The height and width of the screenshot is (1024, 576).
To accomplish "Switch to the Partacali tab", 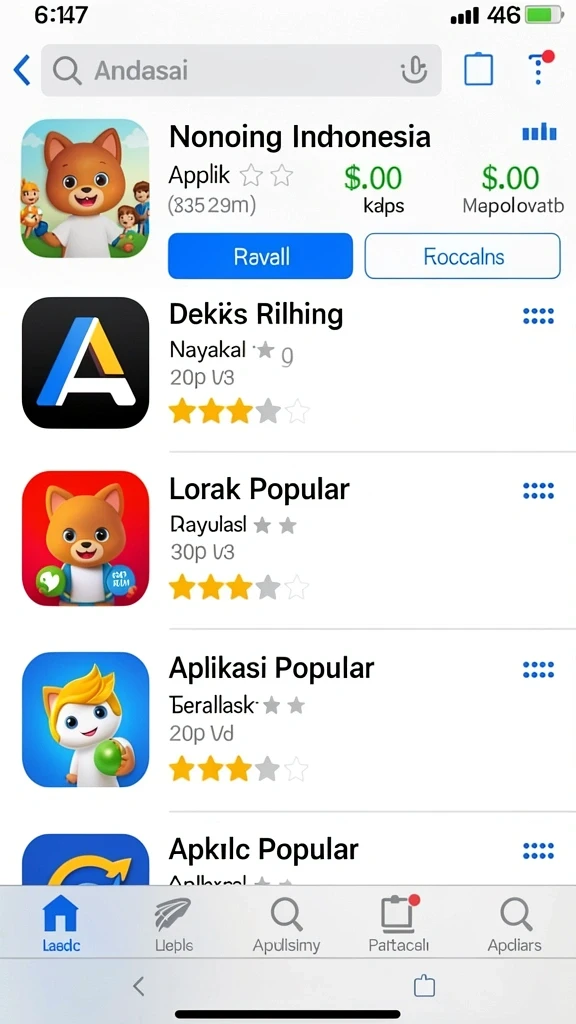I will click(x=398, y=923).
